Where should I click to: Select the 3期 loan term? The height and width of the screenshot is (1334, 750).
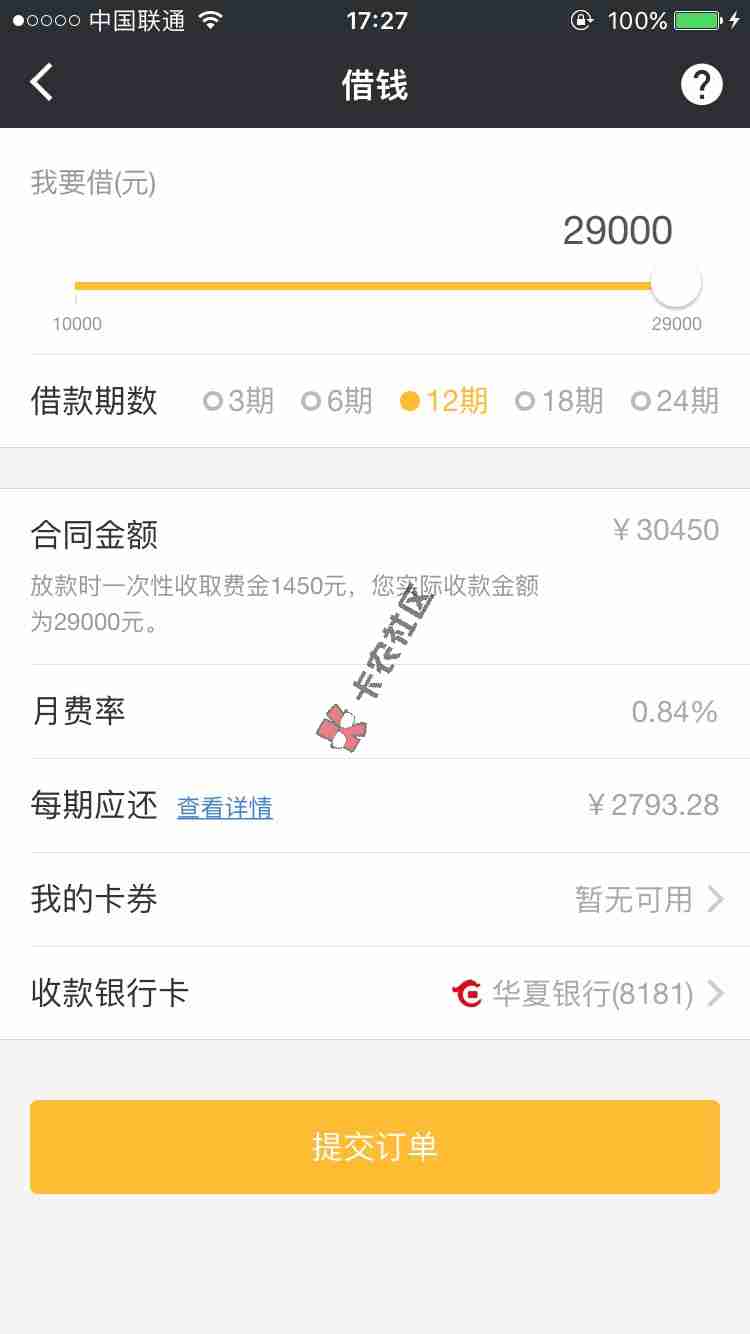tap(239, 401)
